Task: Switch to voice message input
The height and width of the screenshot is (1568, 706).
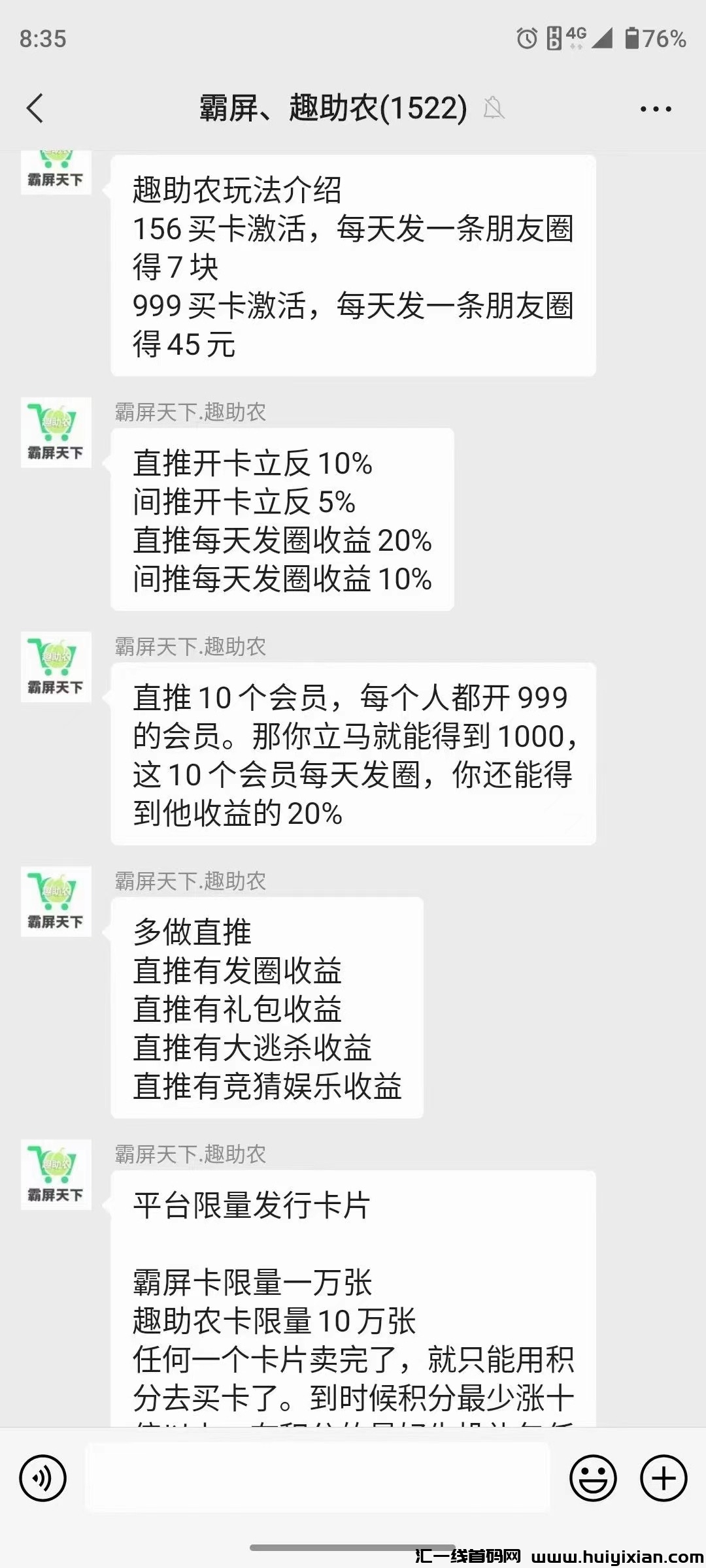Action: pyautogui.click(x=43, y=1478)
